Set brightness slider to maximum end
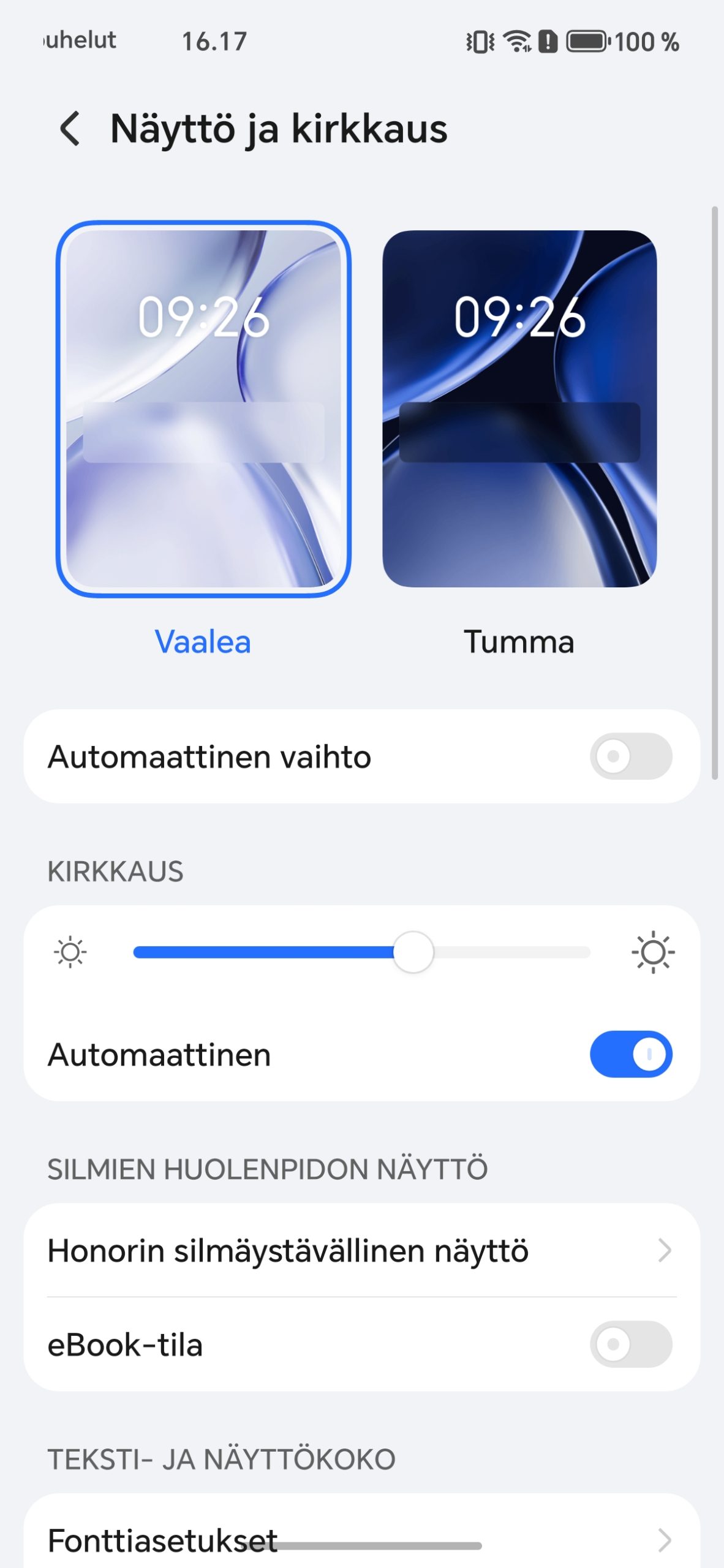The width and height of the screenshot is (724, 1568). tap(588, 952)
